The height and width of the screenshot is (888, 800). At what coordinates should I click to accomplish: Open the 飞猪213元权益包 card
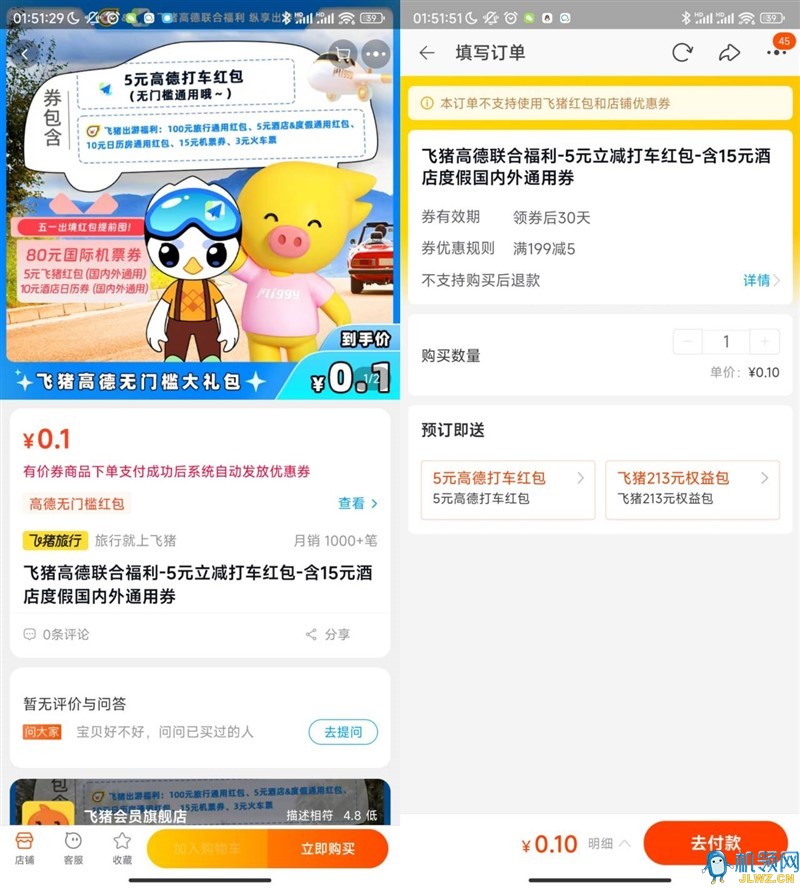(x=692, y=489)
